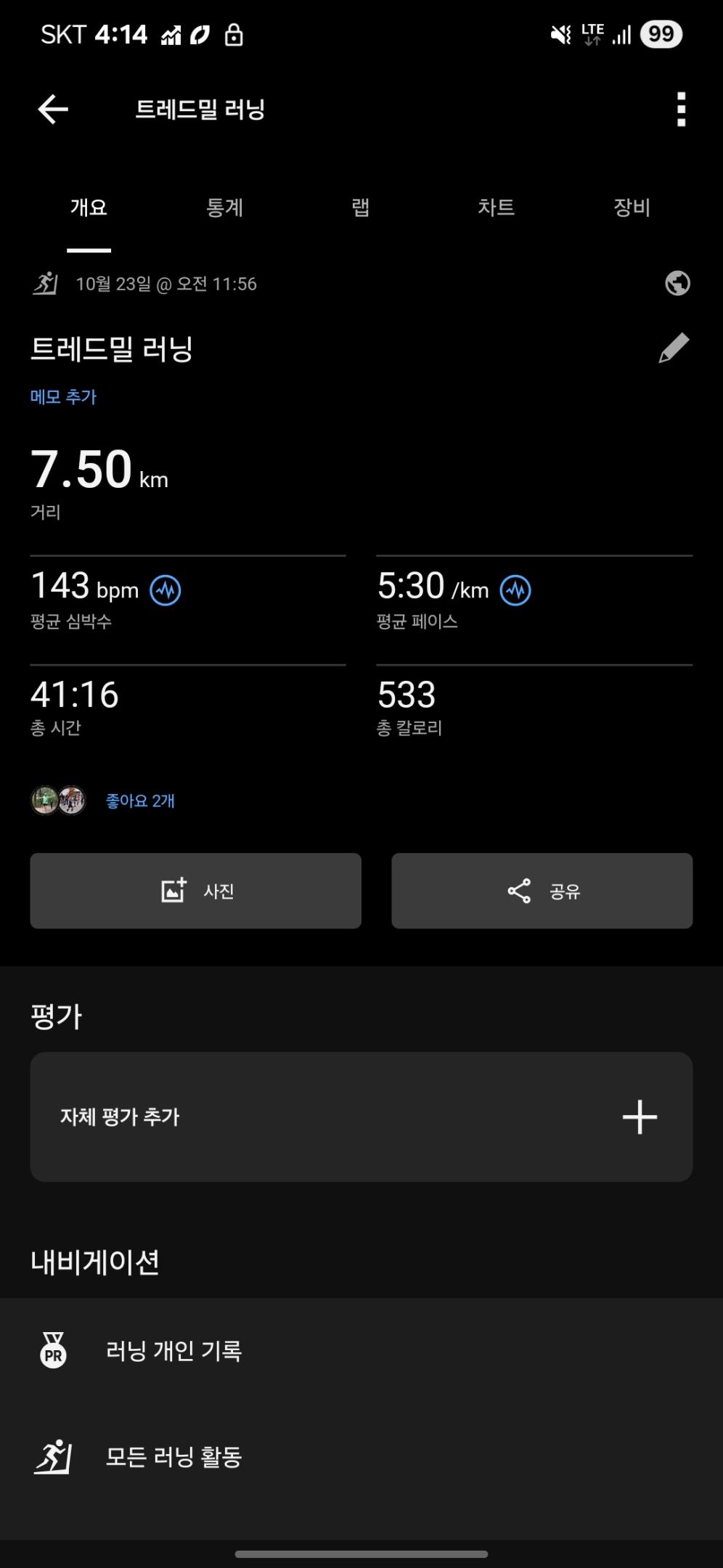Select the 랩 tab
723x1568 pixels.
(361, 208)
